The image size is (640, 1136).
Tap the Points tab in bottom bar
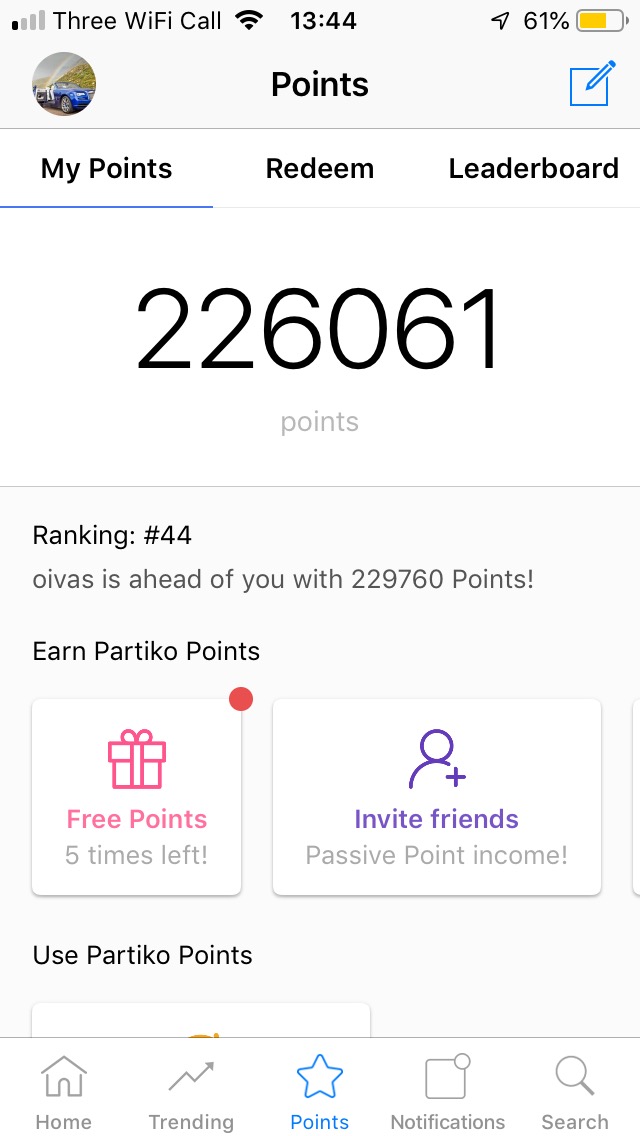320,1092
